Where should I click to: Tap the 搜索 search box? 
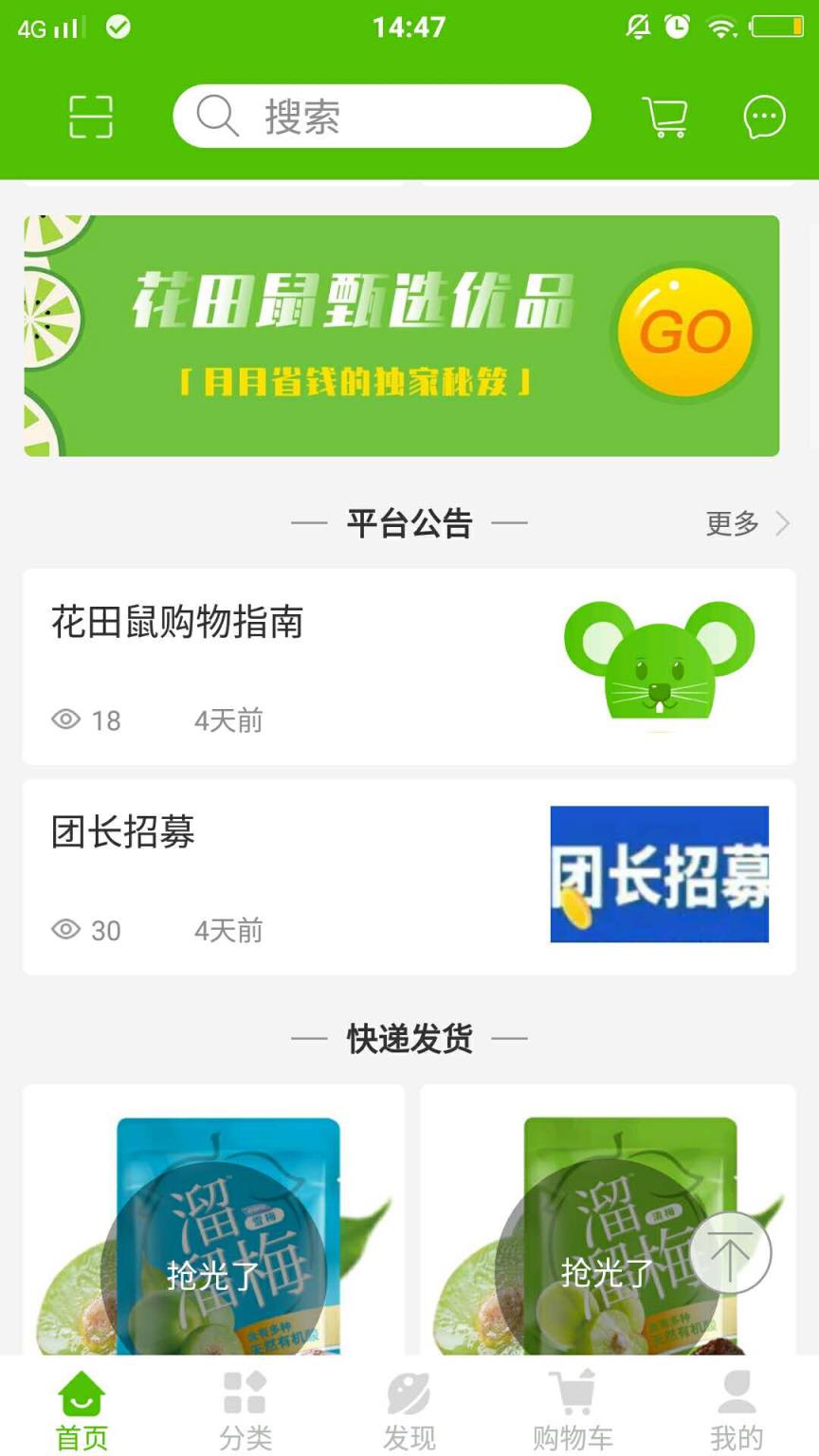coord(381,117)
